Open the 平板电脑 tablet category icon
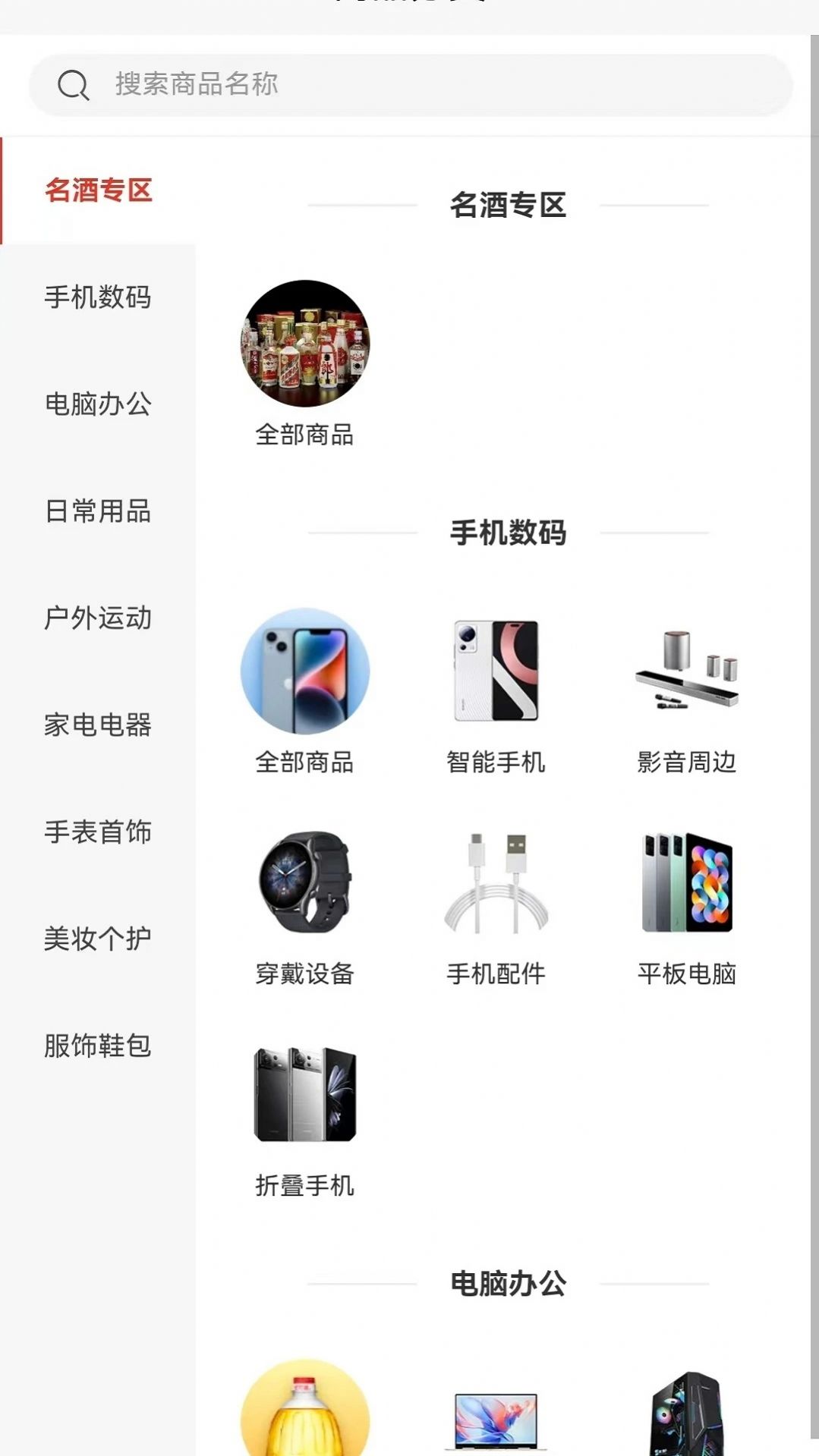This screenshot has height=1456, width=819. pos(685,884)
